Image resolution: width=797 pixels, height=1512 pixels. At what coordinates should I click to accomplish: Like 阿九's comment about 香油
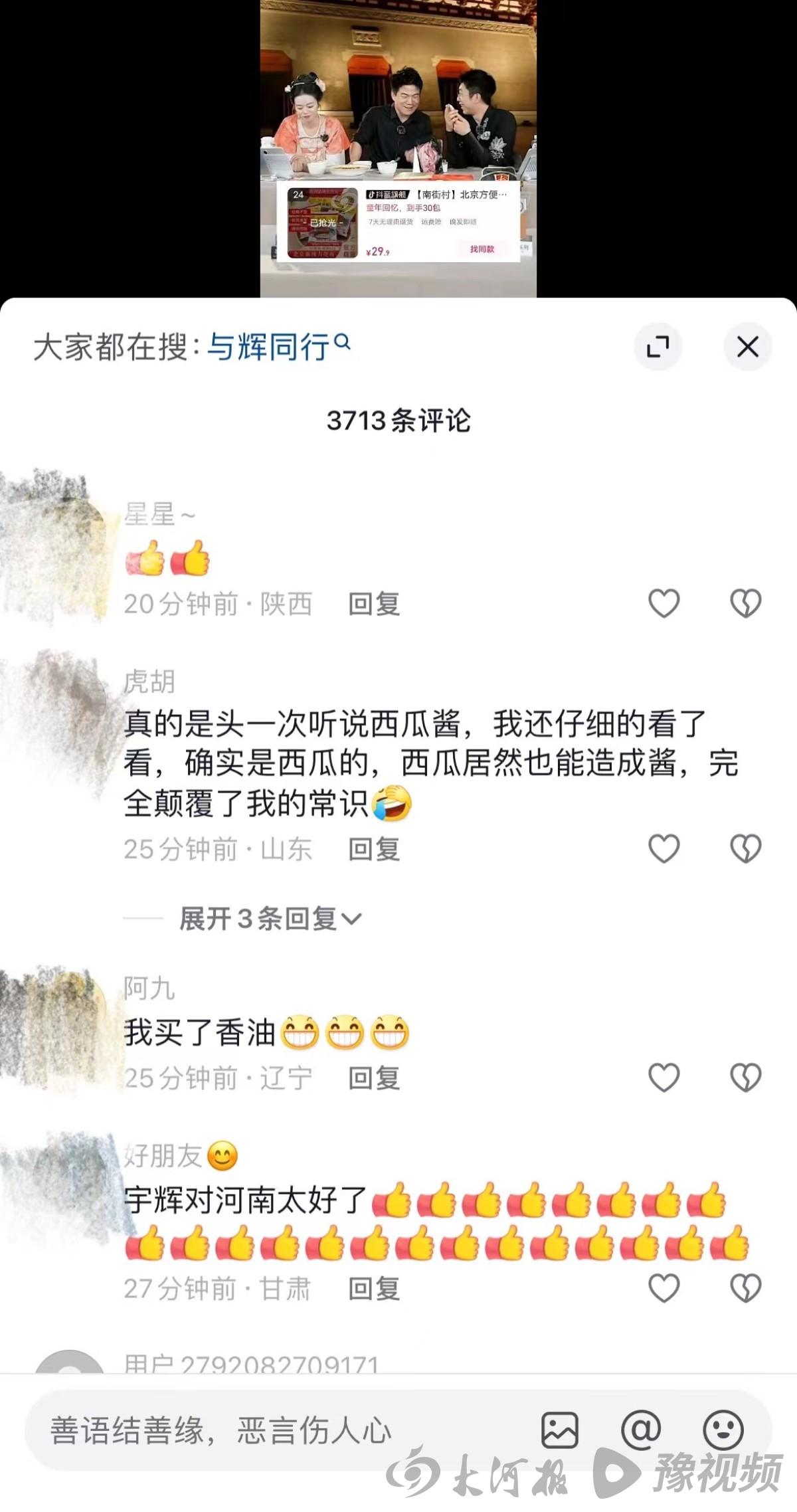click(664, 1077)
